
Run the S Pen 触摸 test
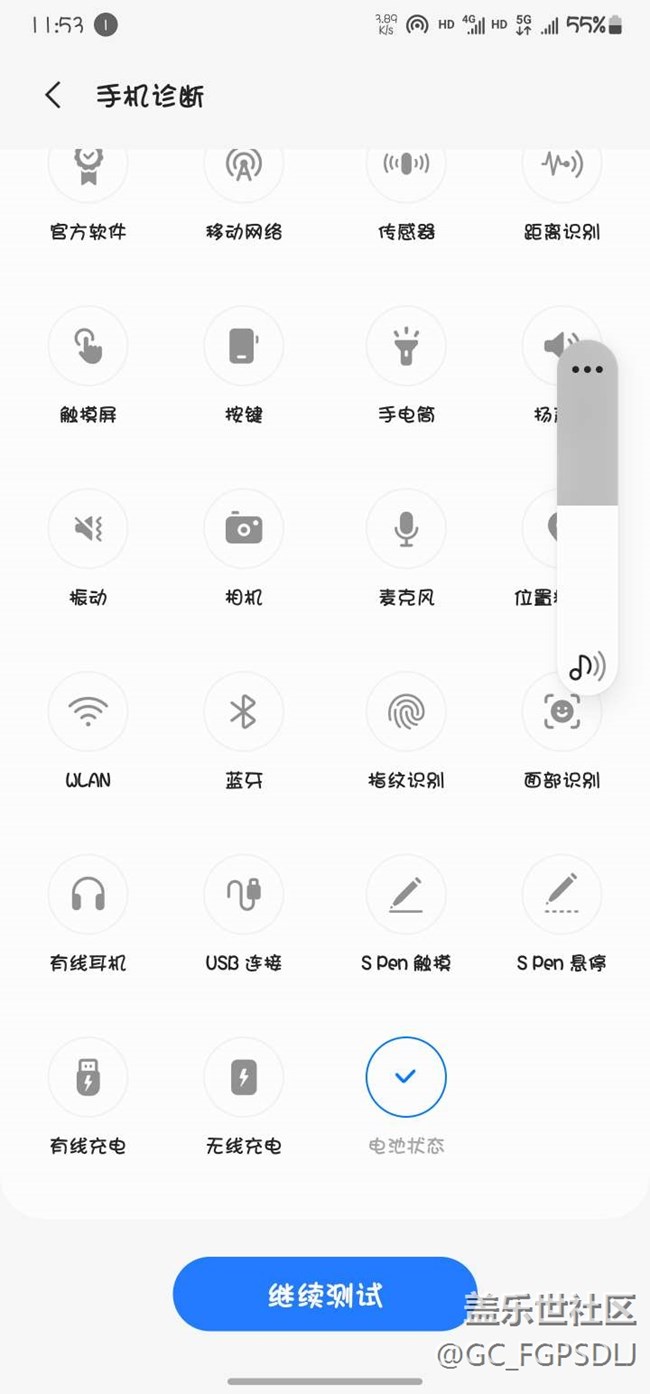(405, 895)
